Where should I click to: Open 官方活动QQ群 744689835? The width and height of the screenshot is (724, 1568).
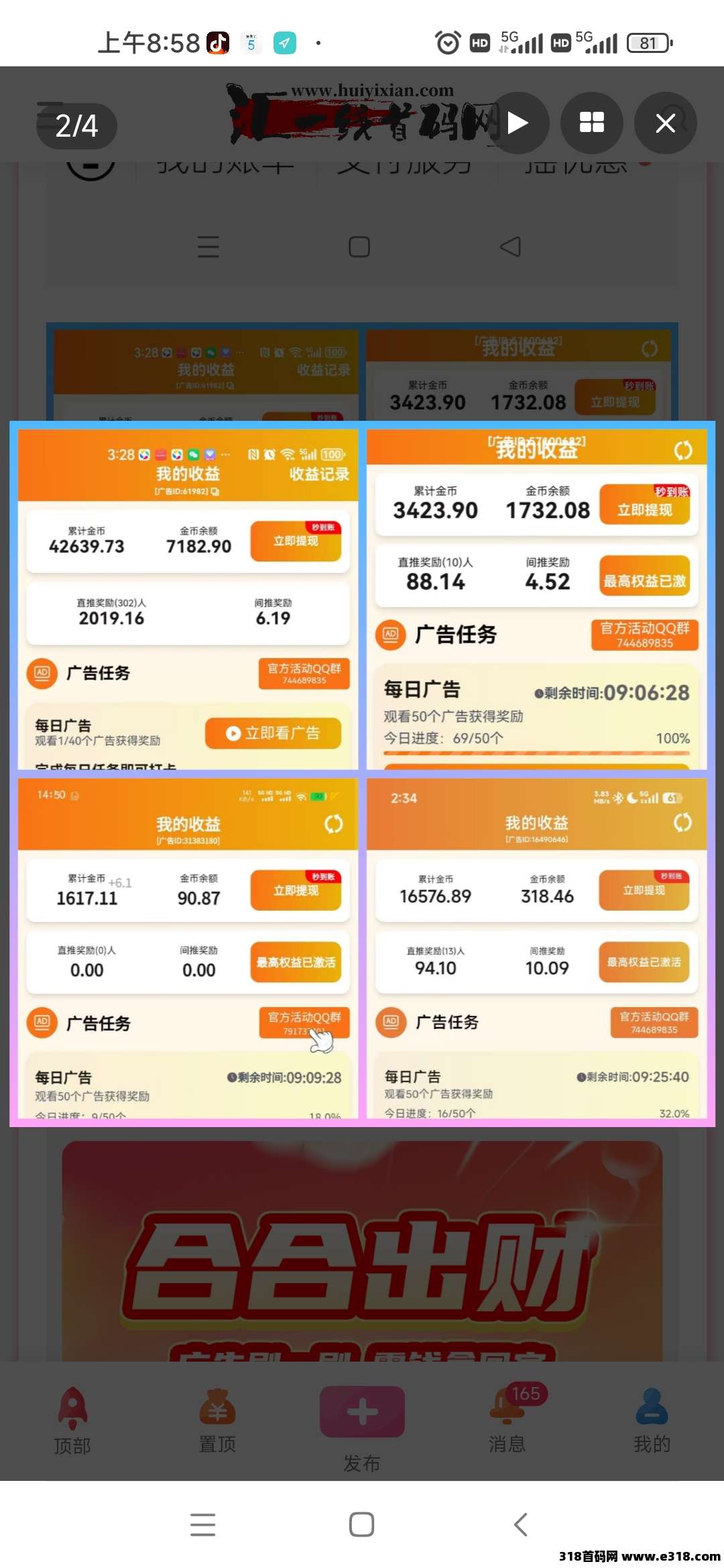644,635
